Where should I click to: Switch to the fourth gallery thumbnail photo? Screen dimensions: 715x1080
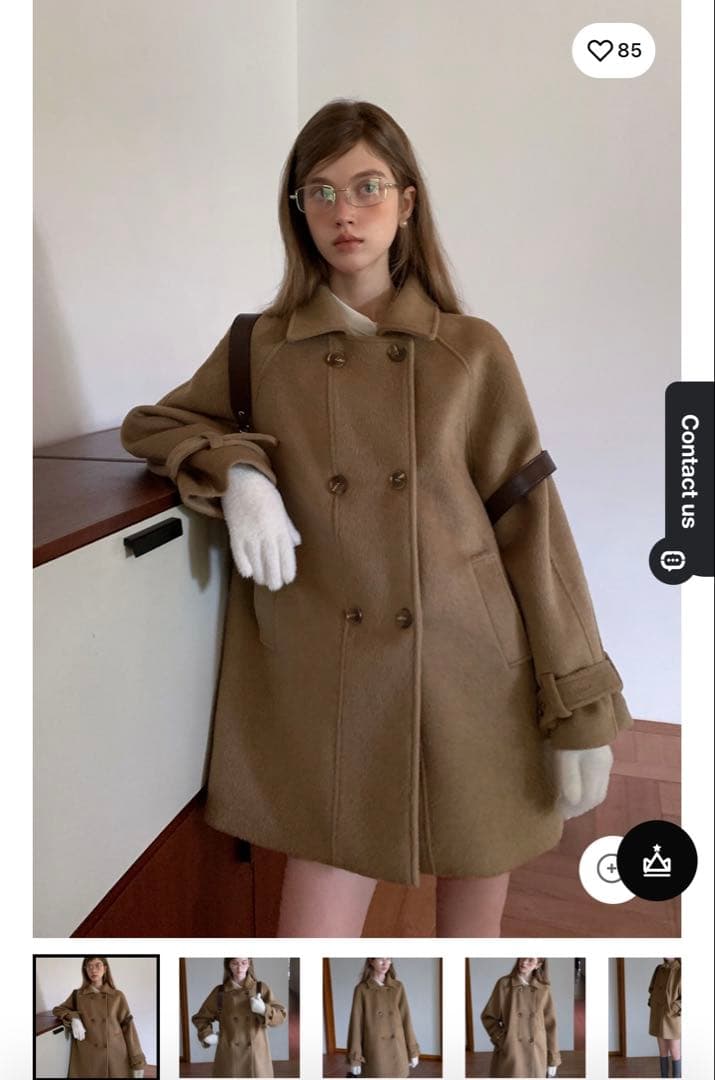pyautogui.click(x=525, y=1017)
